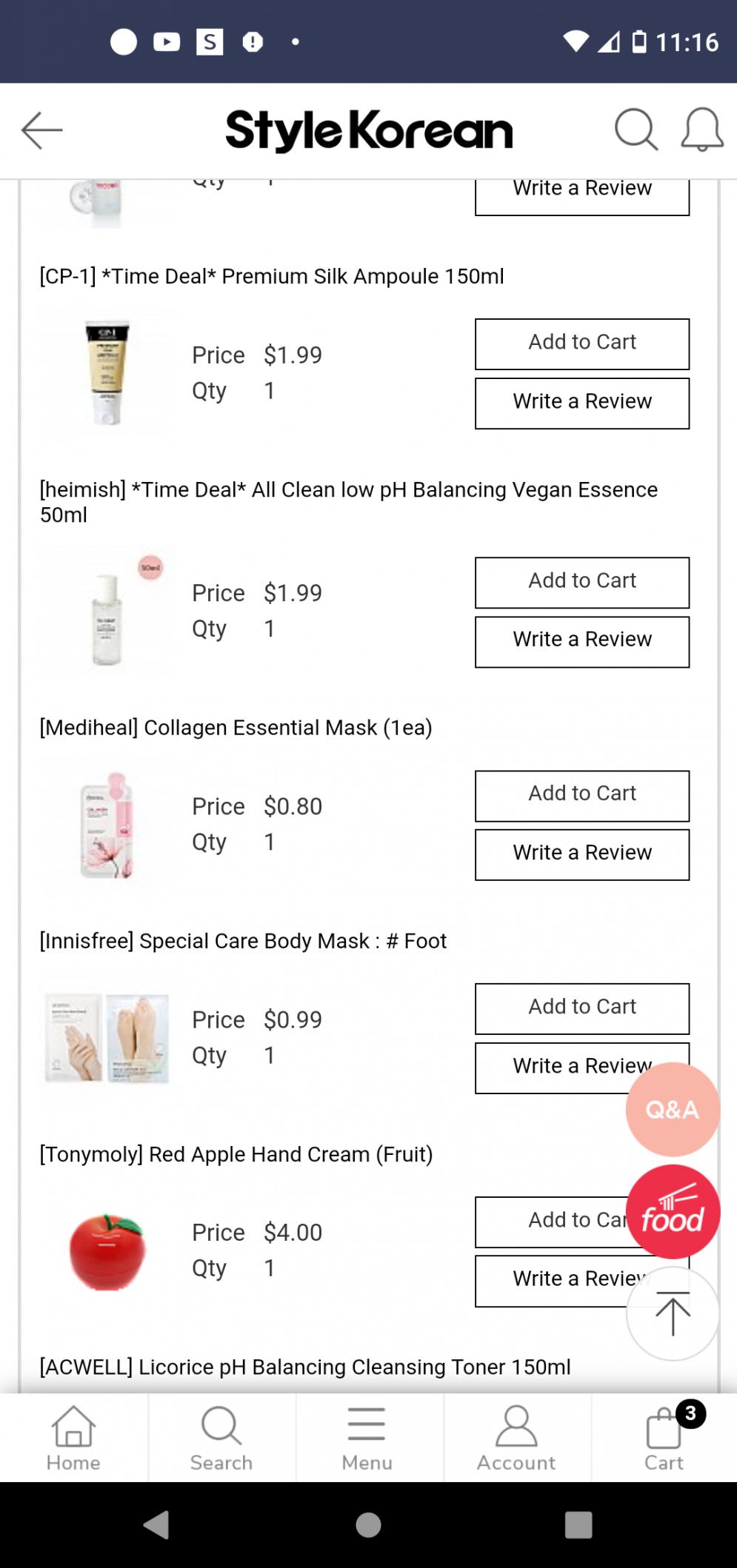737x1568 pixels.
Task: Jump back to top of page
Action: 673,1313
